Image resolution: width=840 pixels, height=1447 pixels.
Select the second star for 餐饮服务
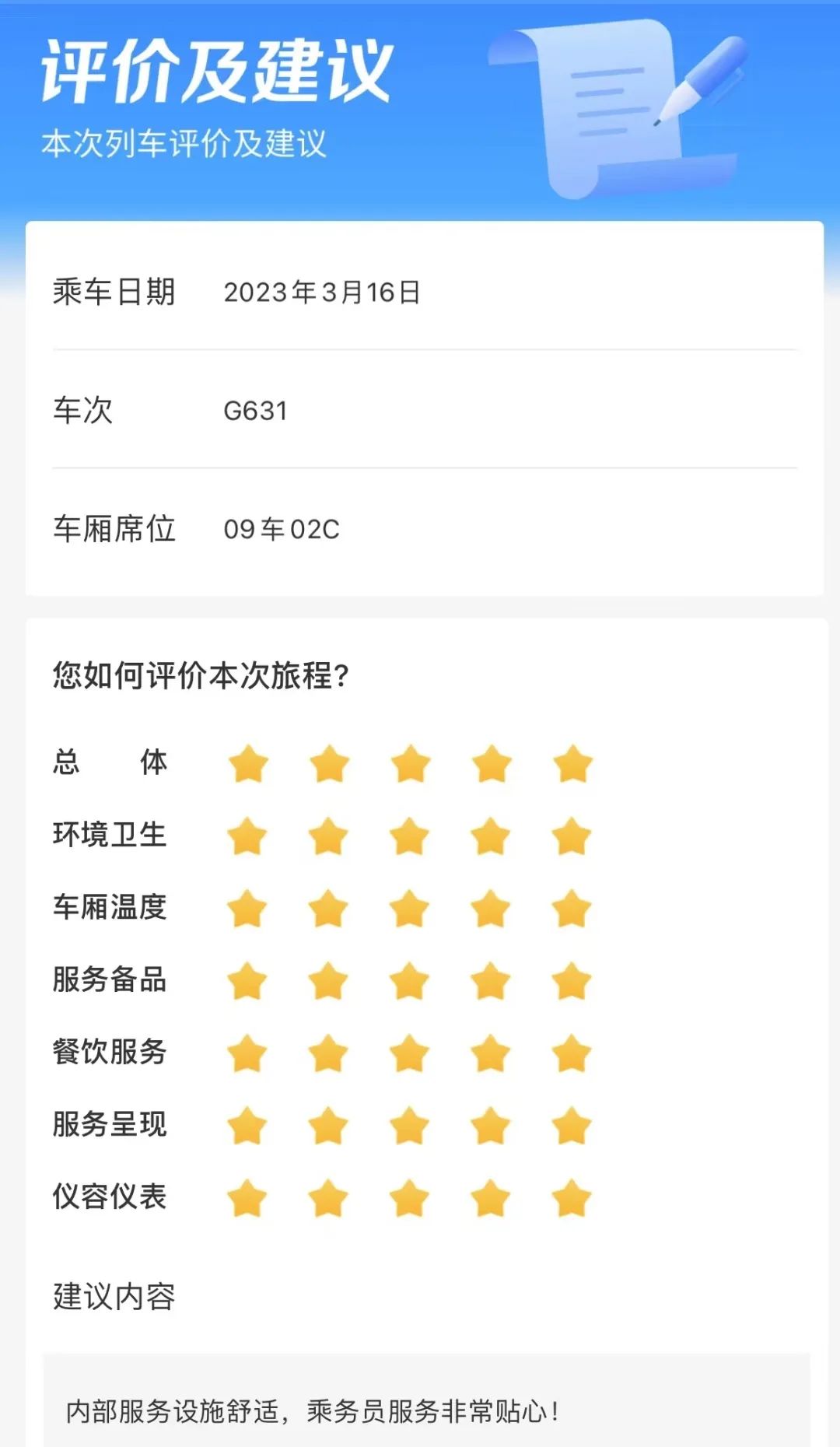(x=328, y=1053)
